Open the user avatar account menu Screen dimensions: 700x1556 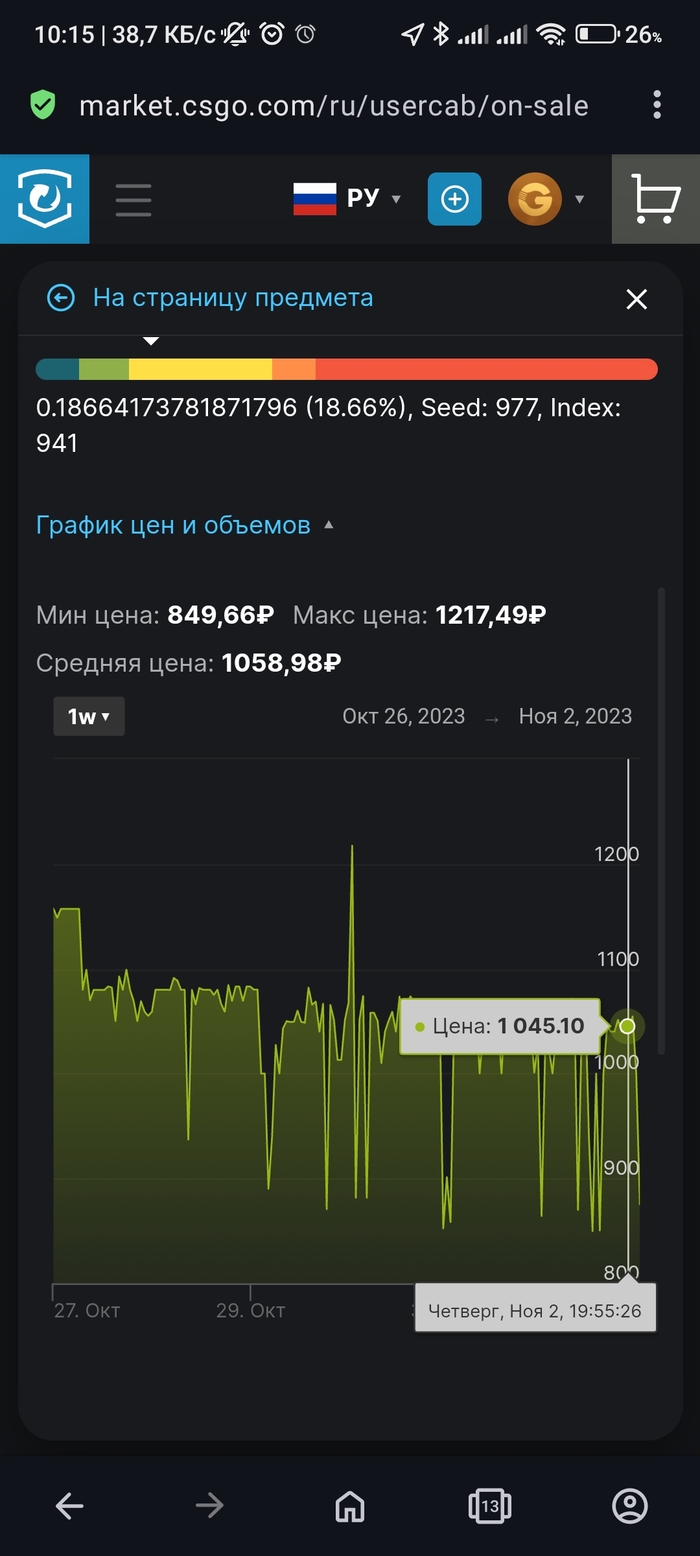point(545,199)
